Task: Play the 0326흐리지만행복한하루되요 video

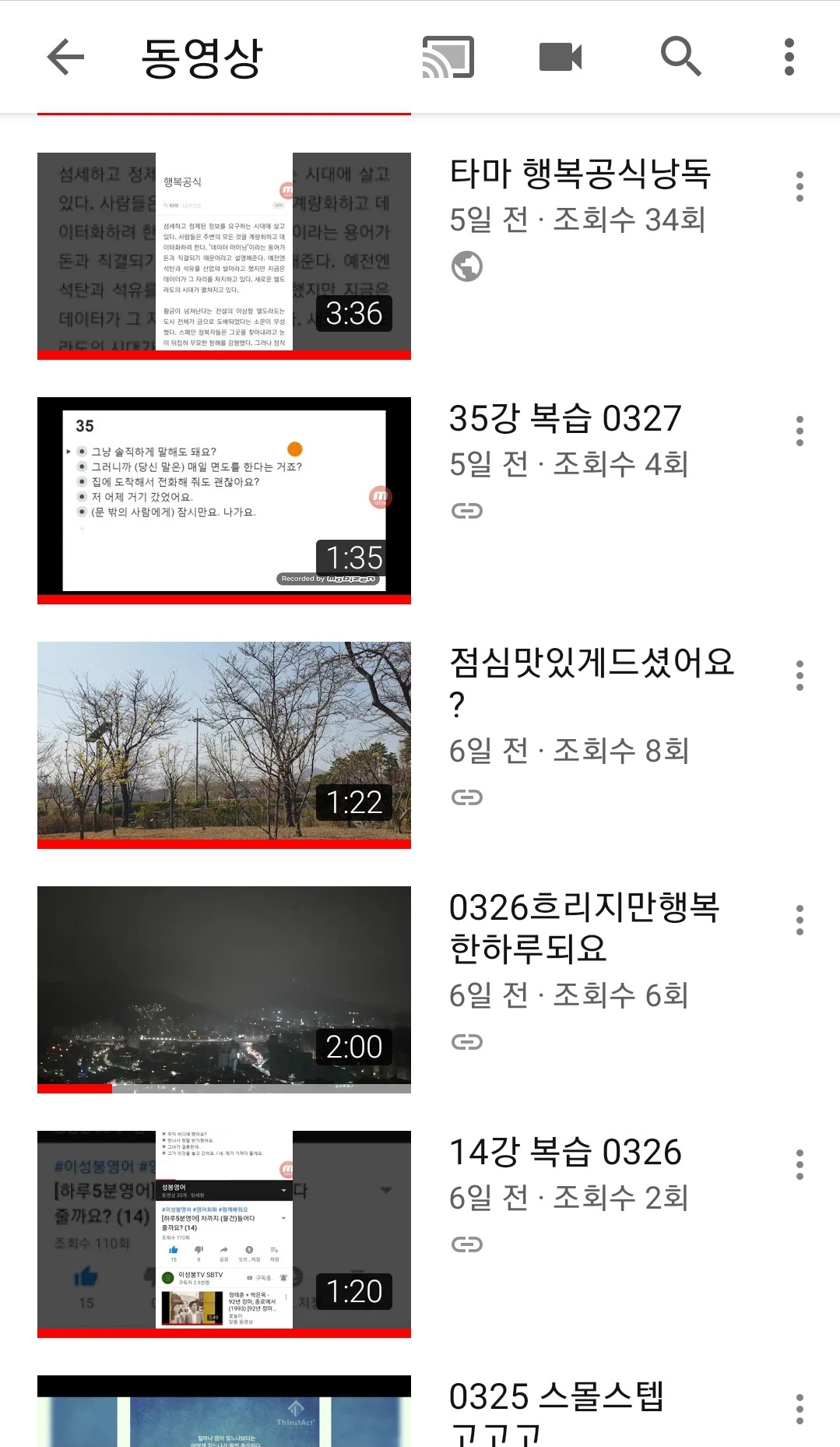Action: tap(224, 990)
